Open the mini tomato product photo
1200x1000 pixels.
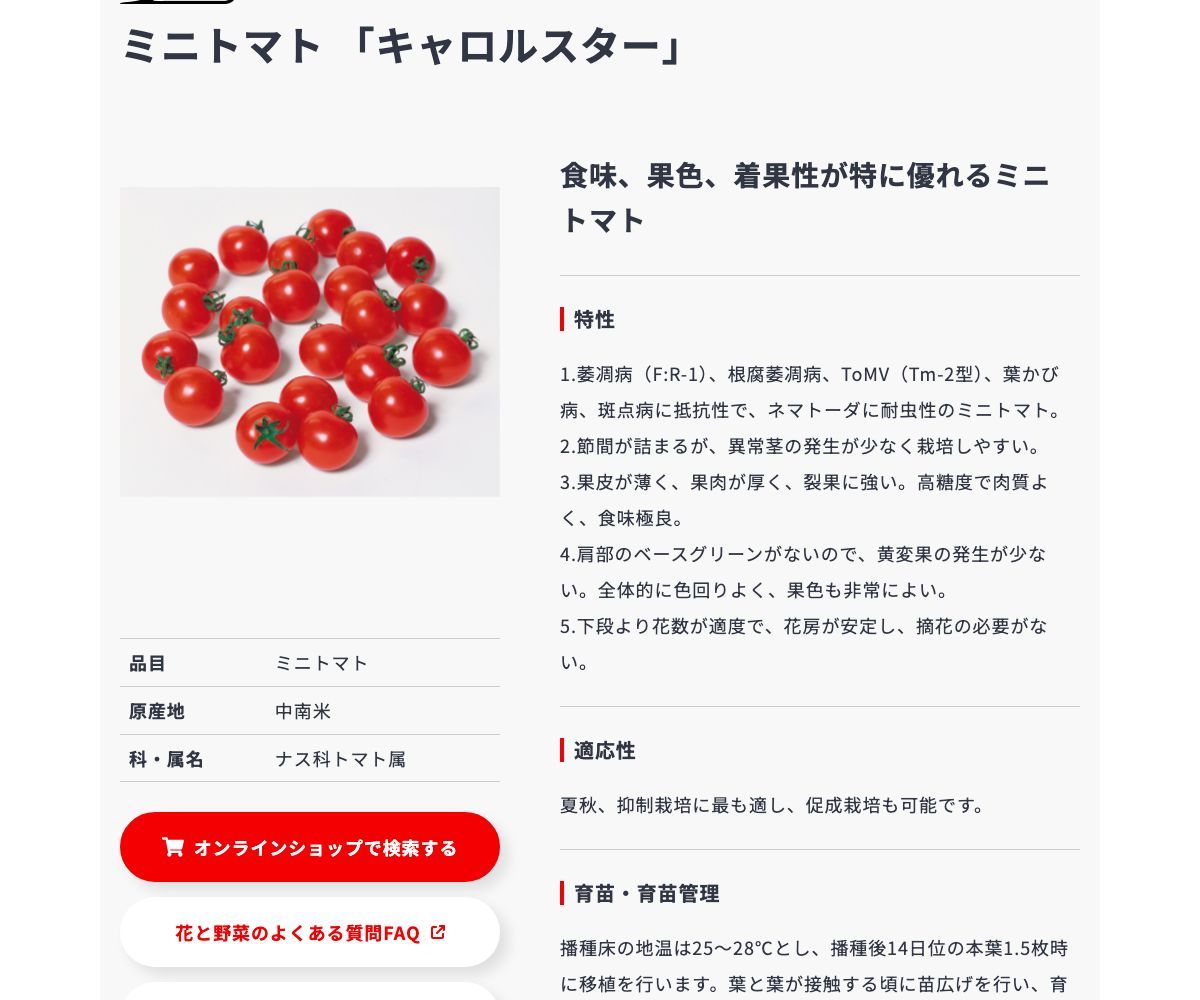[310, 342]
